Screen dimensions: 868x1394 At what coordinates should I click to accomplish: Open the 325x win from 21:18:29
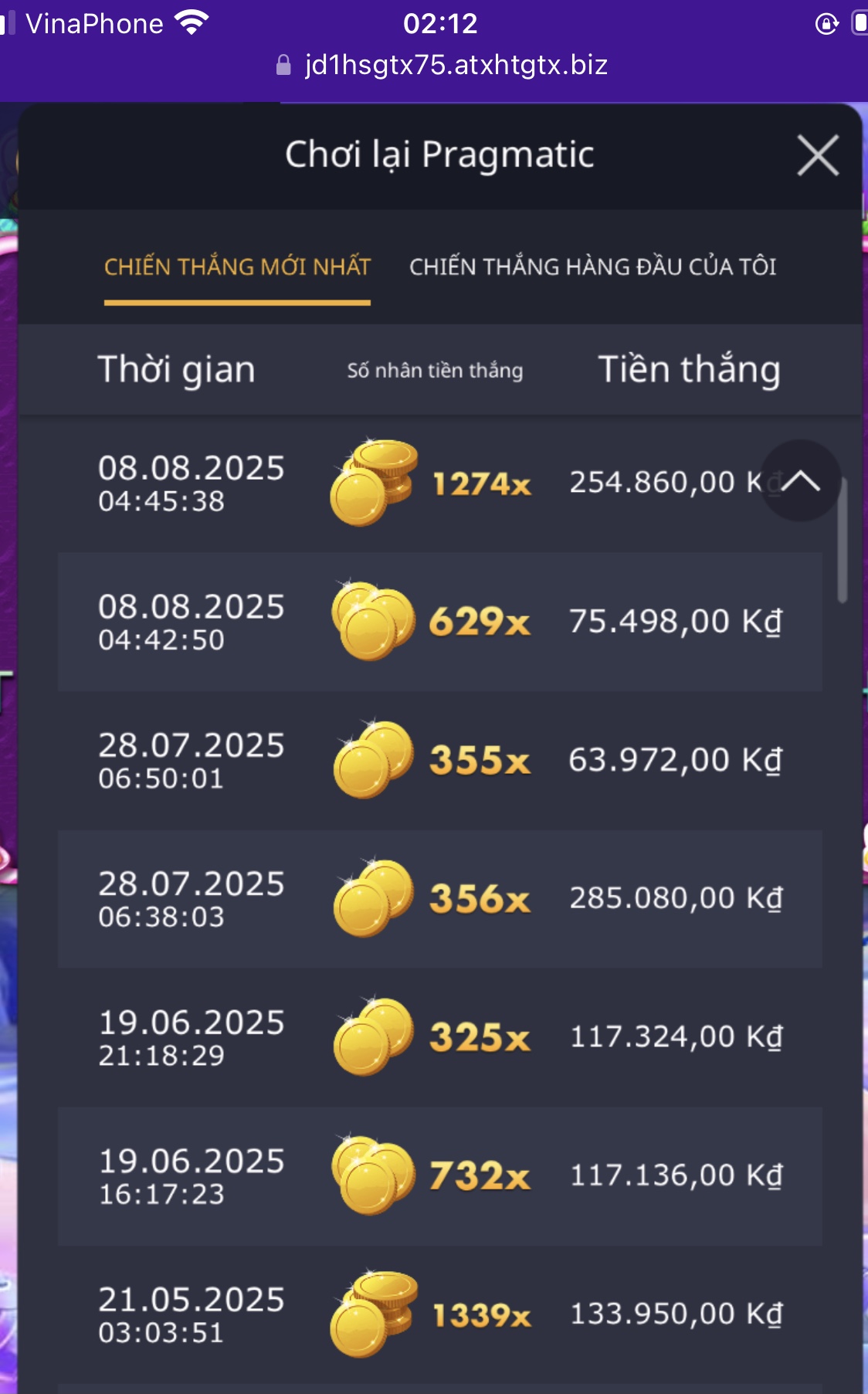439,1037
